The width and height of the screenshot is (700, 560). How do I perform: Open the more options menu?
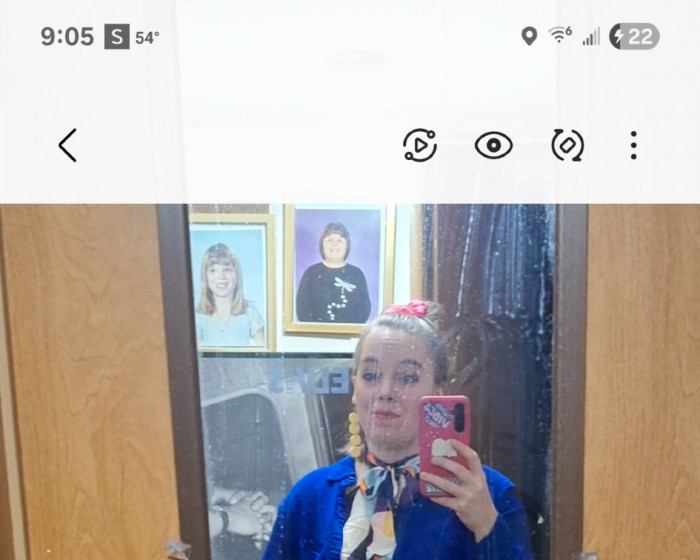pos(633,146)
